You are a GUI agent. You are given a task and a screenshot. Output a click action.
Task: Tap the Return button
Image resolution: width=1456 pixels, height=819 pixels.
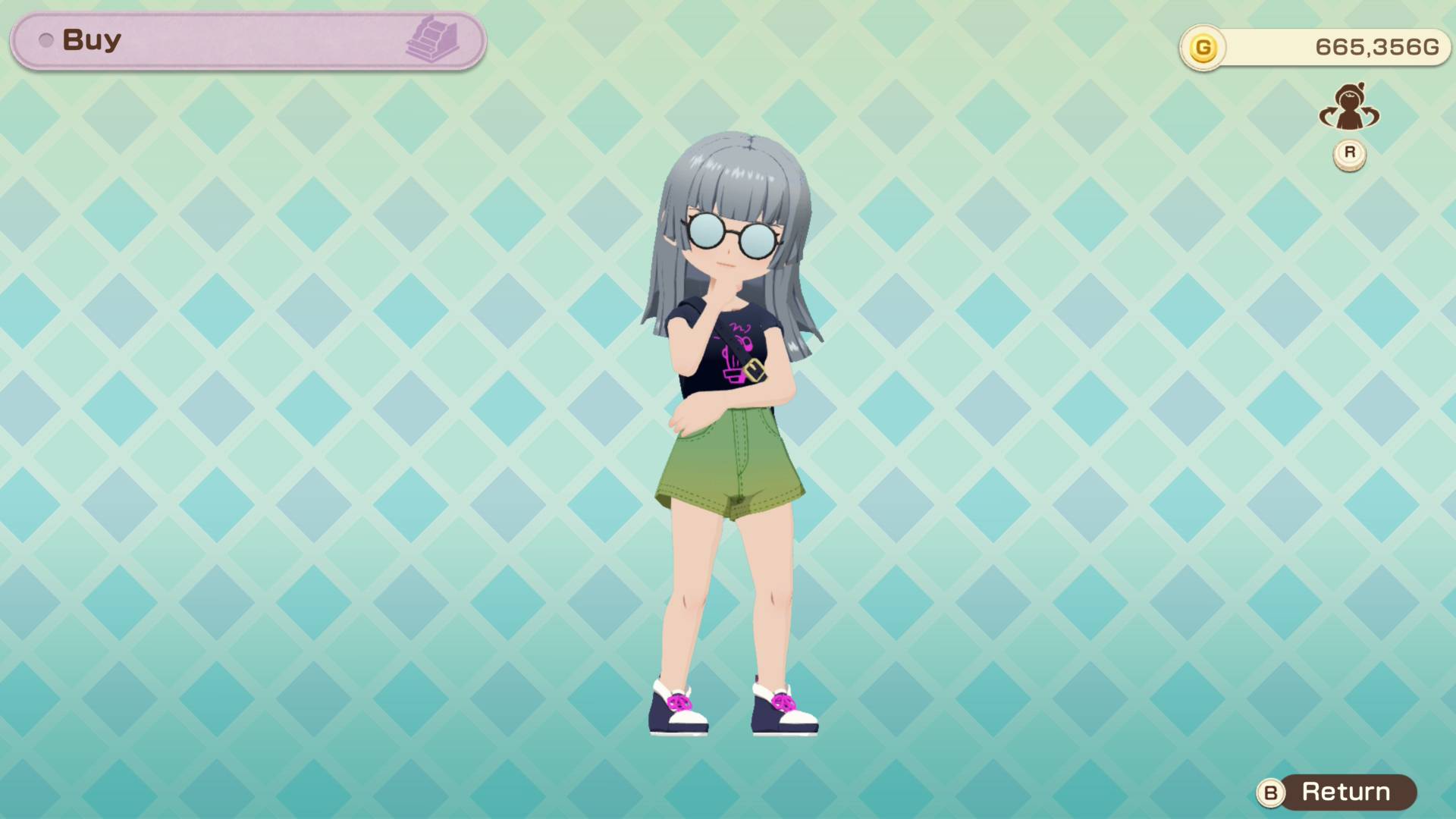1338,792
